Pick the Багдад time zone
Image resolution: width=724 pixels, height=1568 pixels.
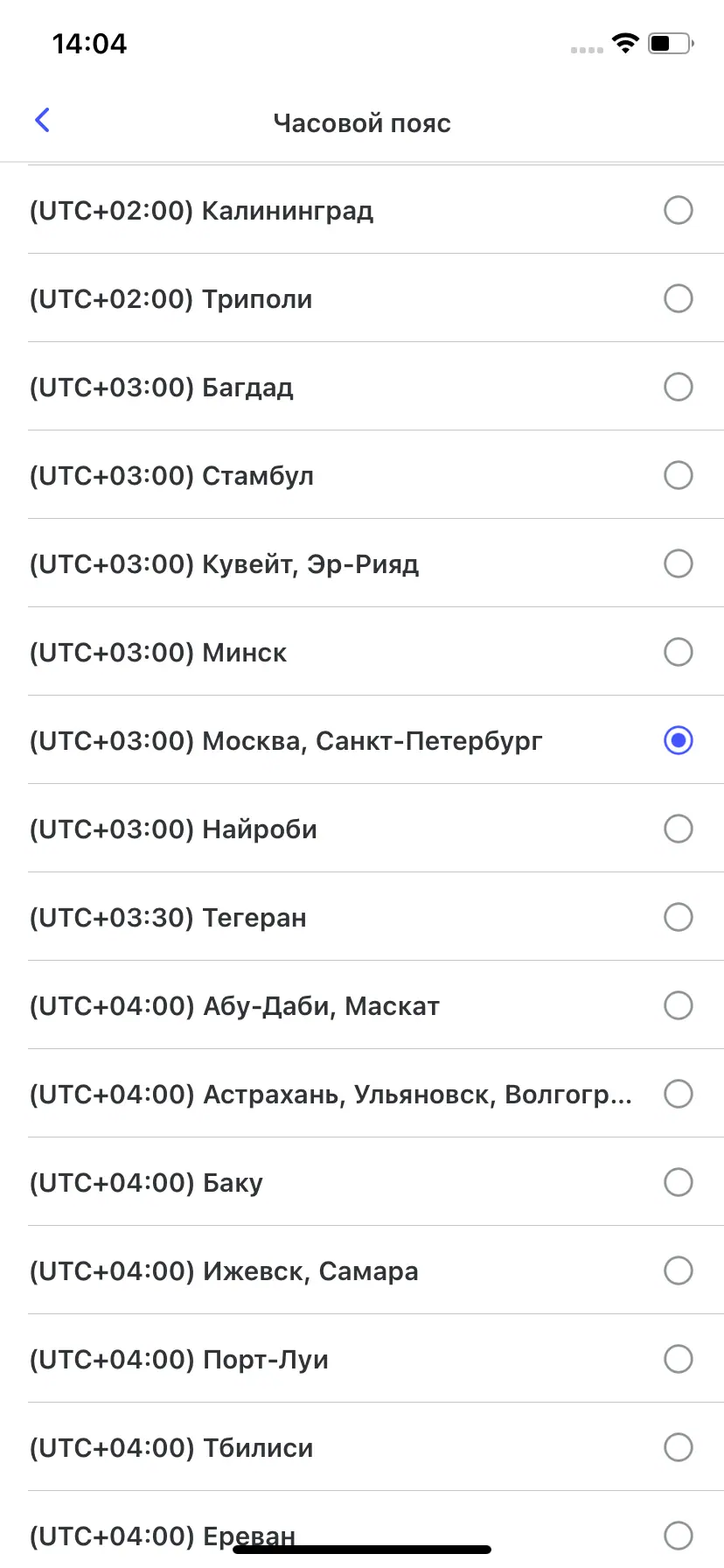point(678,387)
